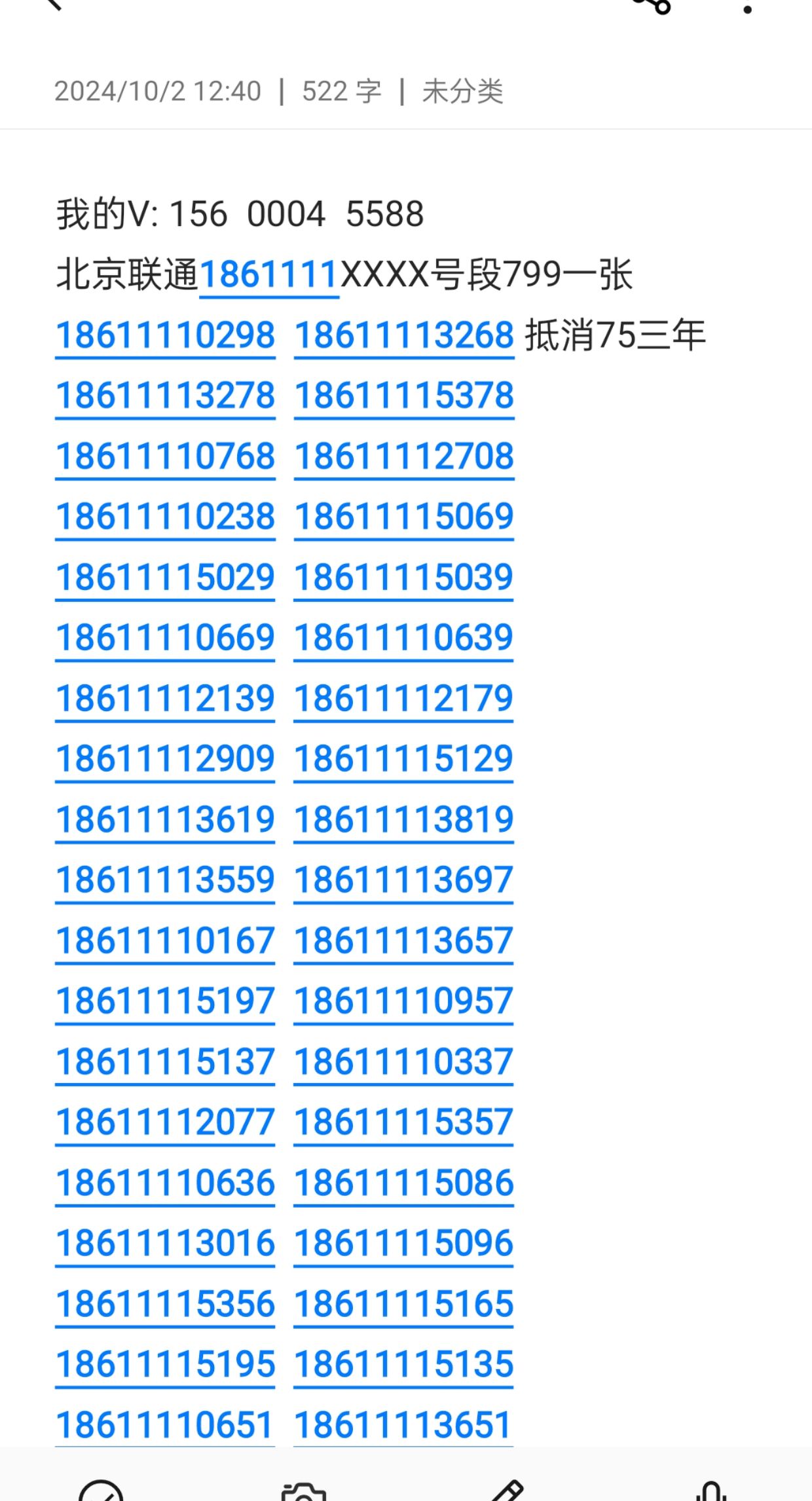Open phone number link 18611113697
The height and width of the screenshot is (1501, 812).
[403, 880]
